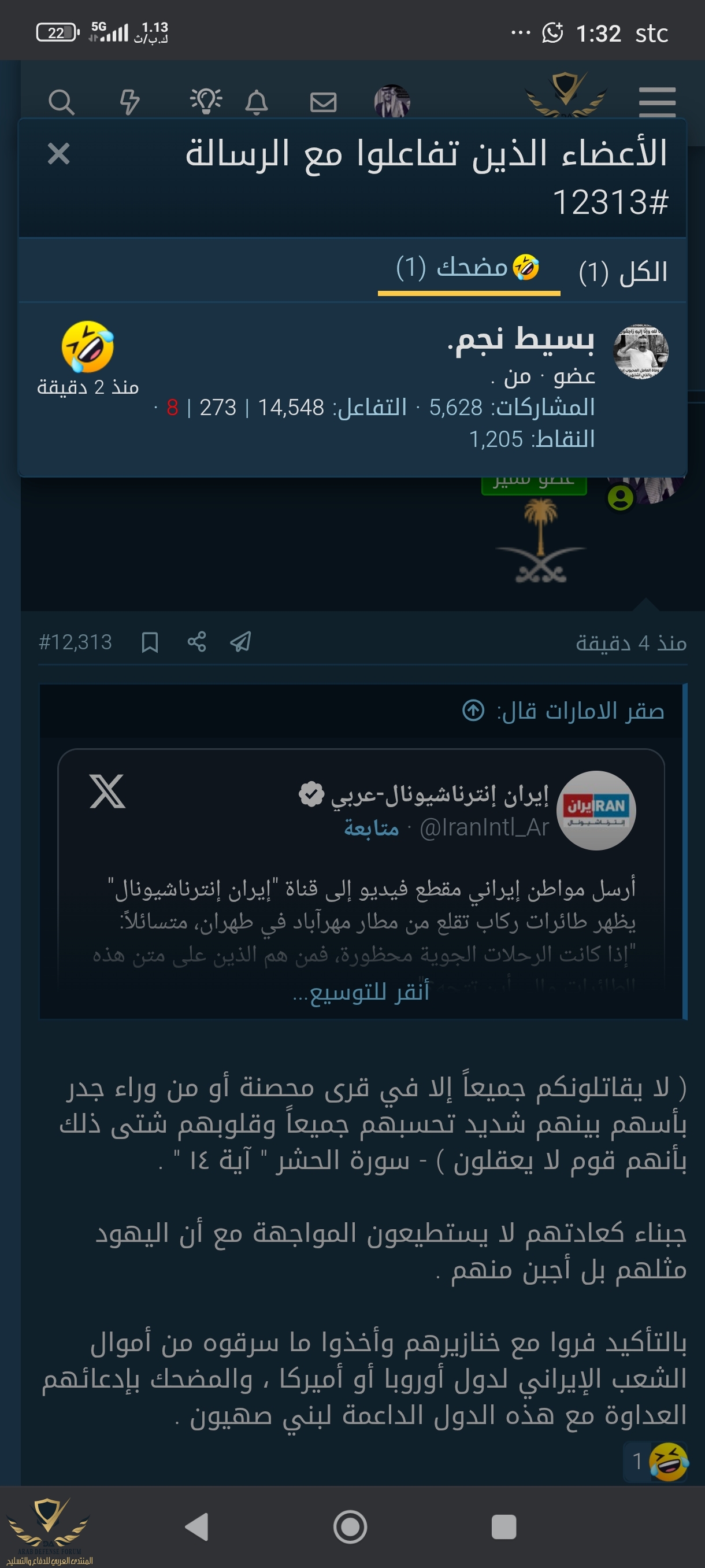
Task: Open my account avatar menu
Action: (x=392, y=101)
